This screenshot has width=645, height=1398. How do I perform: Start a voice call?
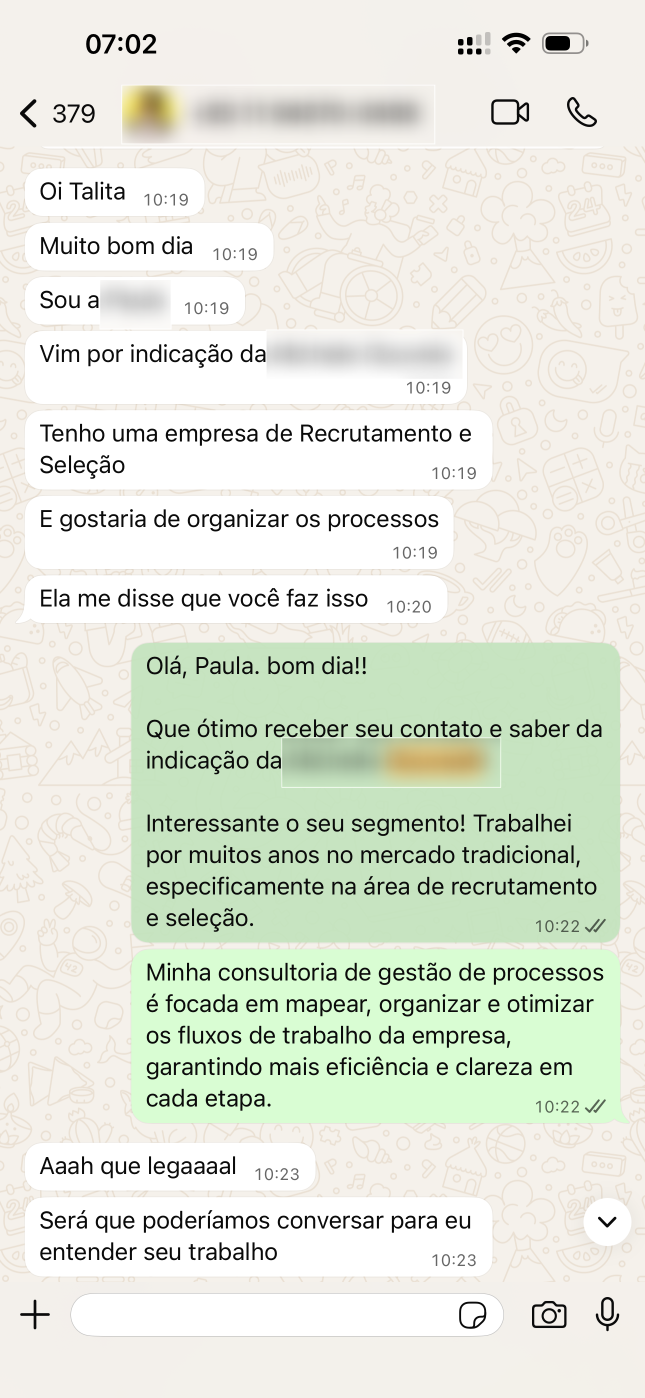tap(581, 113)
